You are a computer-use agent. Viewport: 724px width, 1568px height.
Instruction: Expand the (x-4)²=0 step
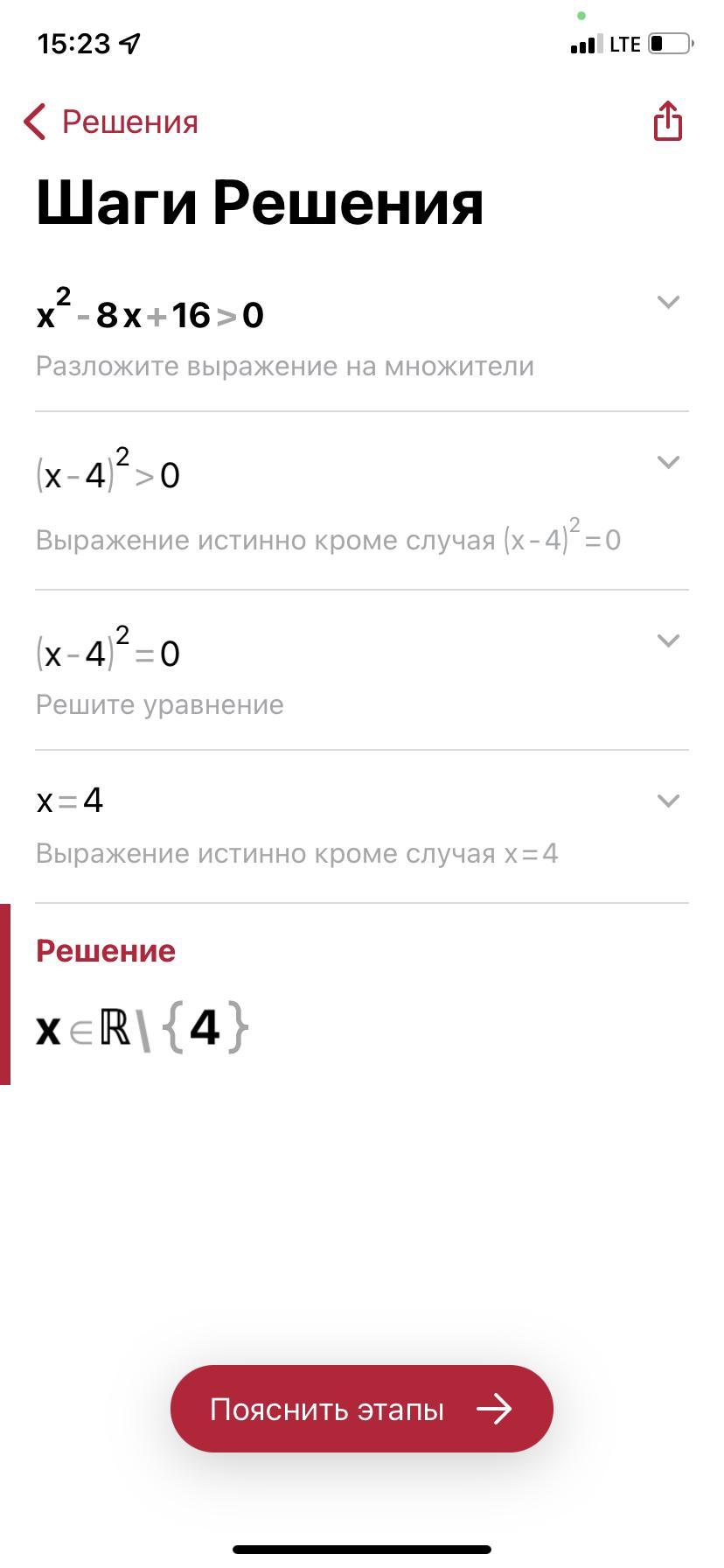click(668, 641)
